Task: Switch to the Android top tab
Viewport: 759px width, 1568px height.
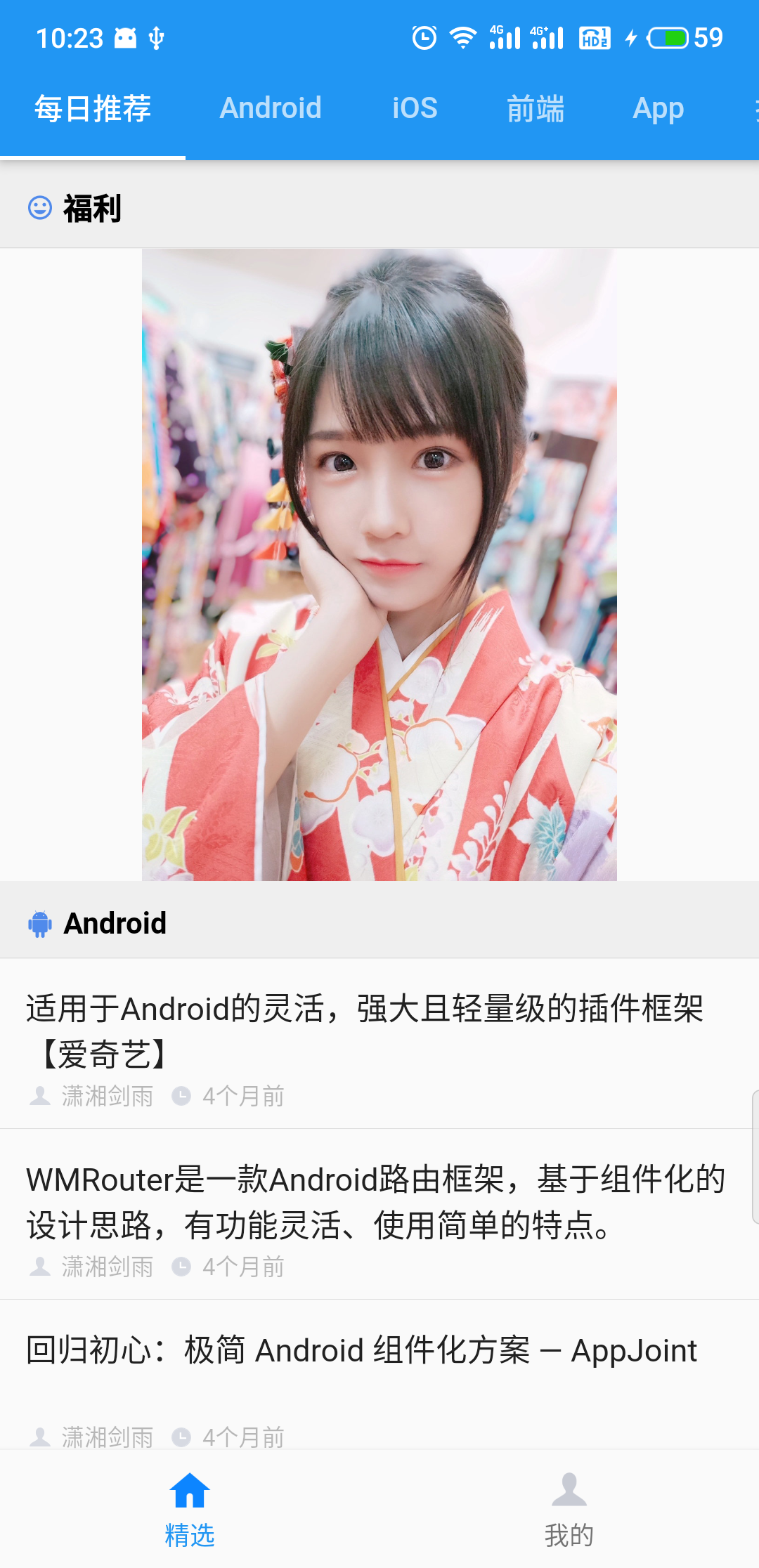Action: pyautogui.click(x=271, y=108)
